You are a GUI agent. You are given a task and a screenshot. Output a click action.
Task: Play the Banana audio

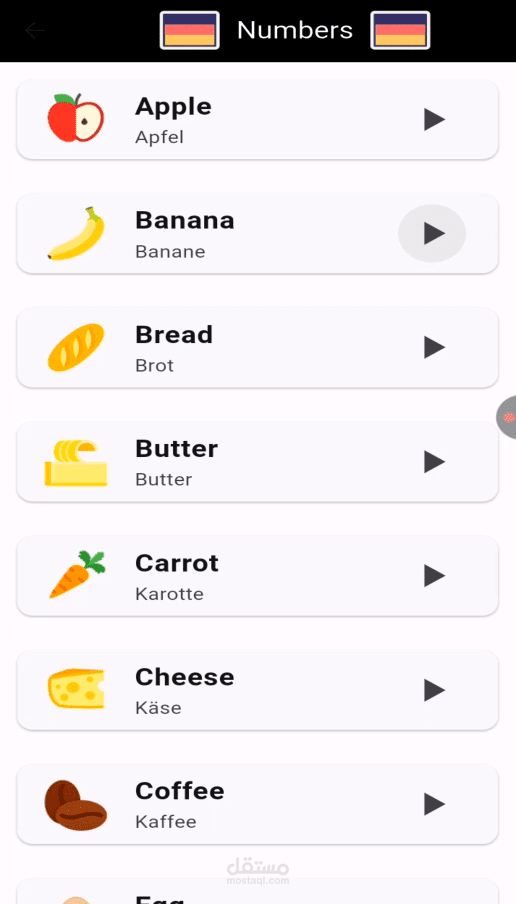click(x=434, y=233)
